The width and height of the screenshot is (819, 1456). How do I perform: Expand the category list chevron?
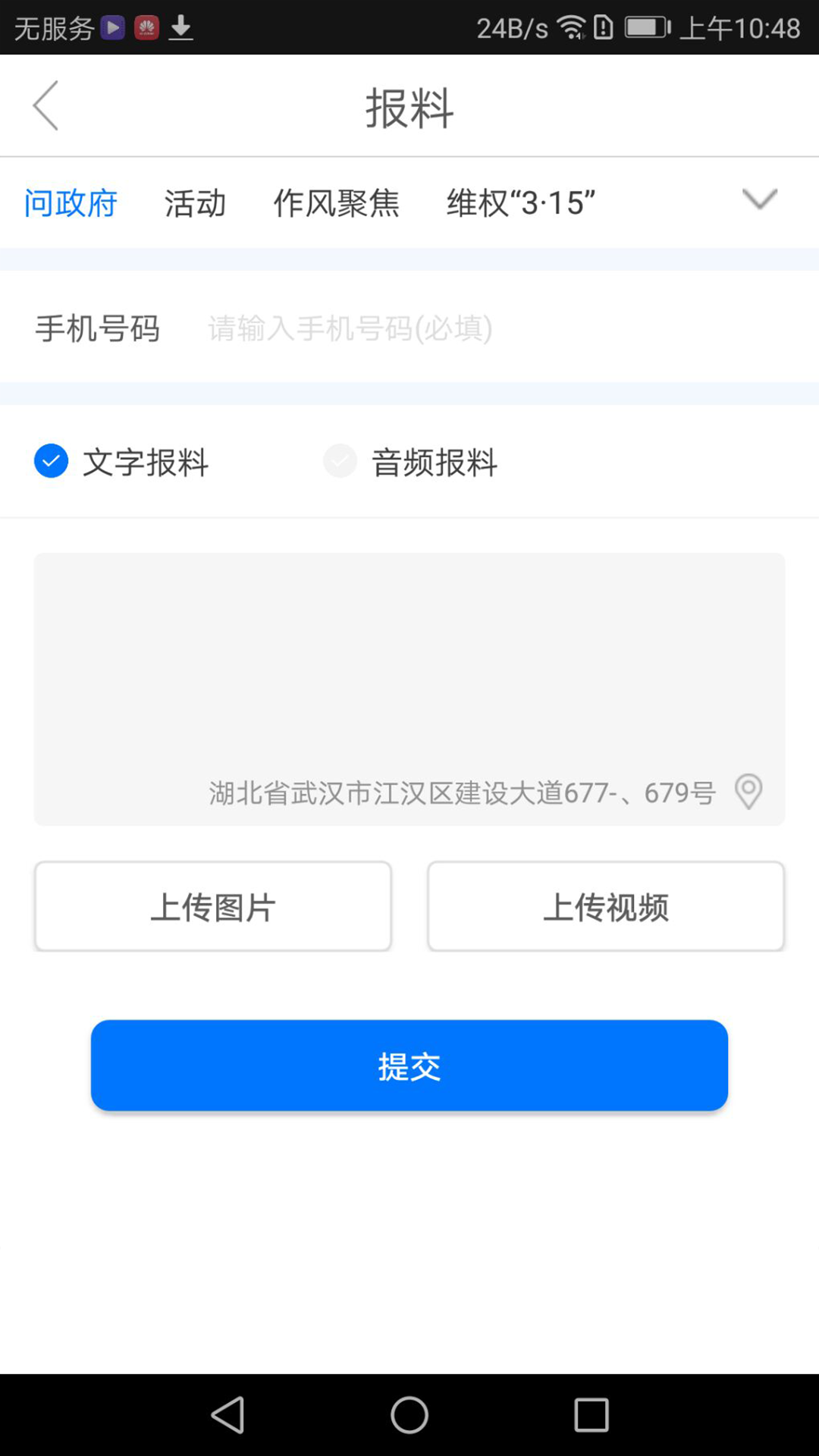pos(760,199)
